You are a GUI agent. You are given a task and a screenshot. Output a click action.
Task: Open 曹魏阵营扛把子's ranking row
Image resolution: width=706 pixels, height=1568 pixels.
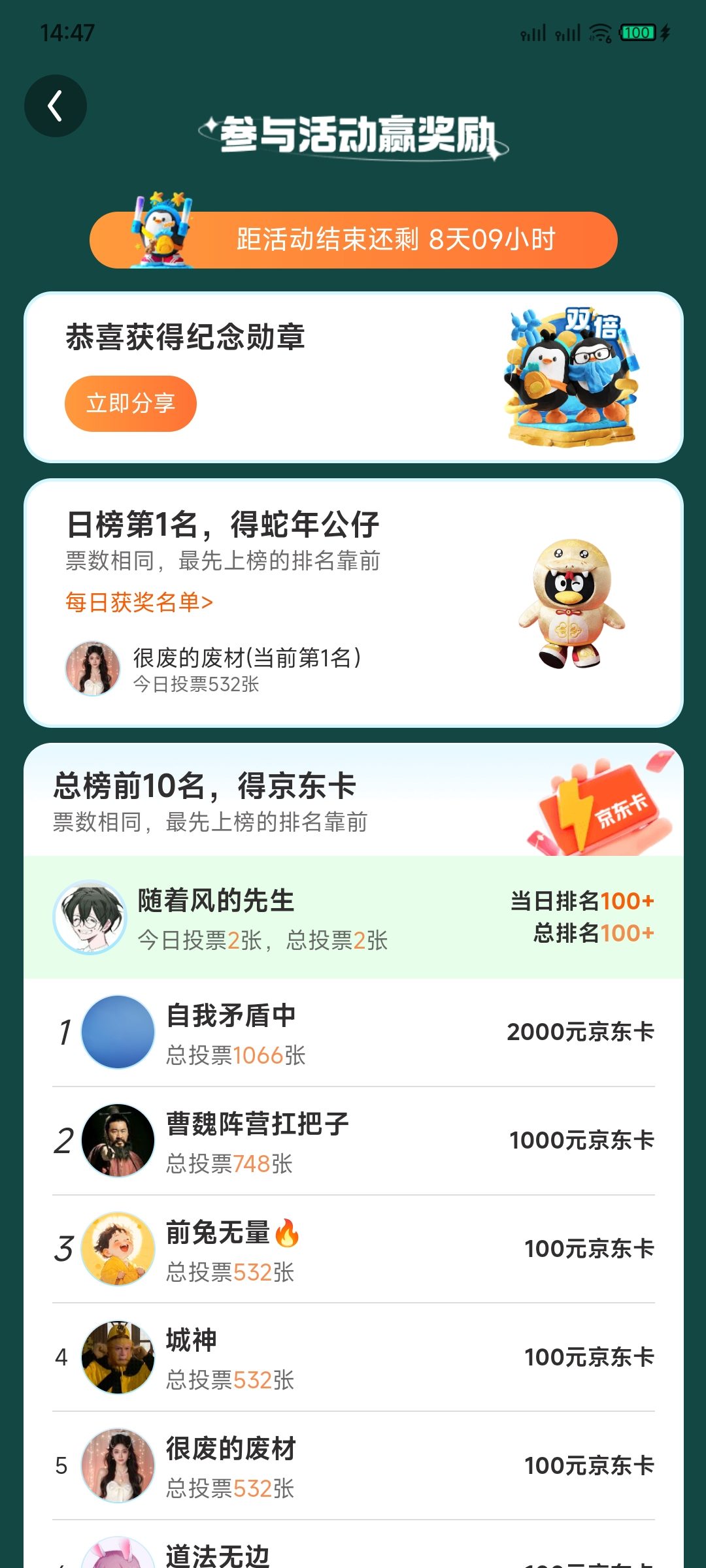pos(353,1141)
